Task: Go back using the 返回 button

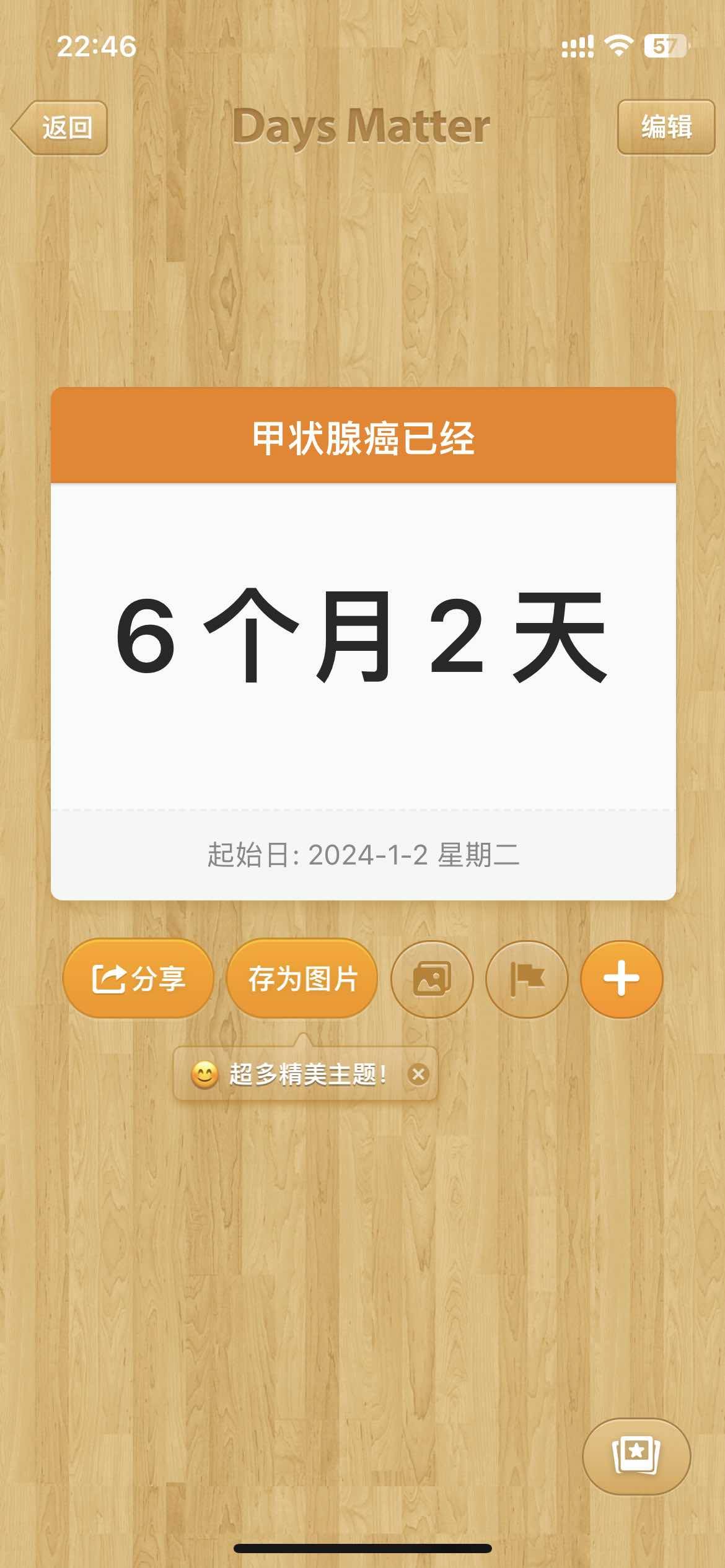Action: [x=61, y=128]
